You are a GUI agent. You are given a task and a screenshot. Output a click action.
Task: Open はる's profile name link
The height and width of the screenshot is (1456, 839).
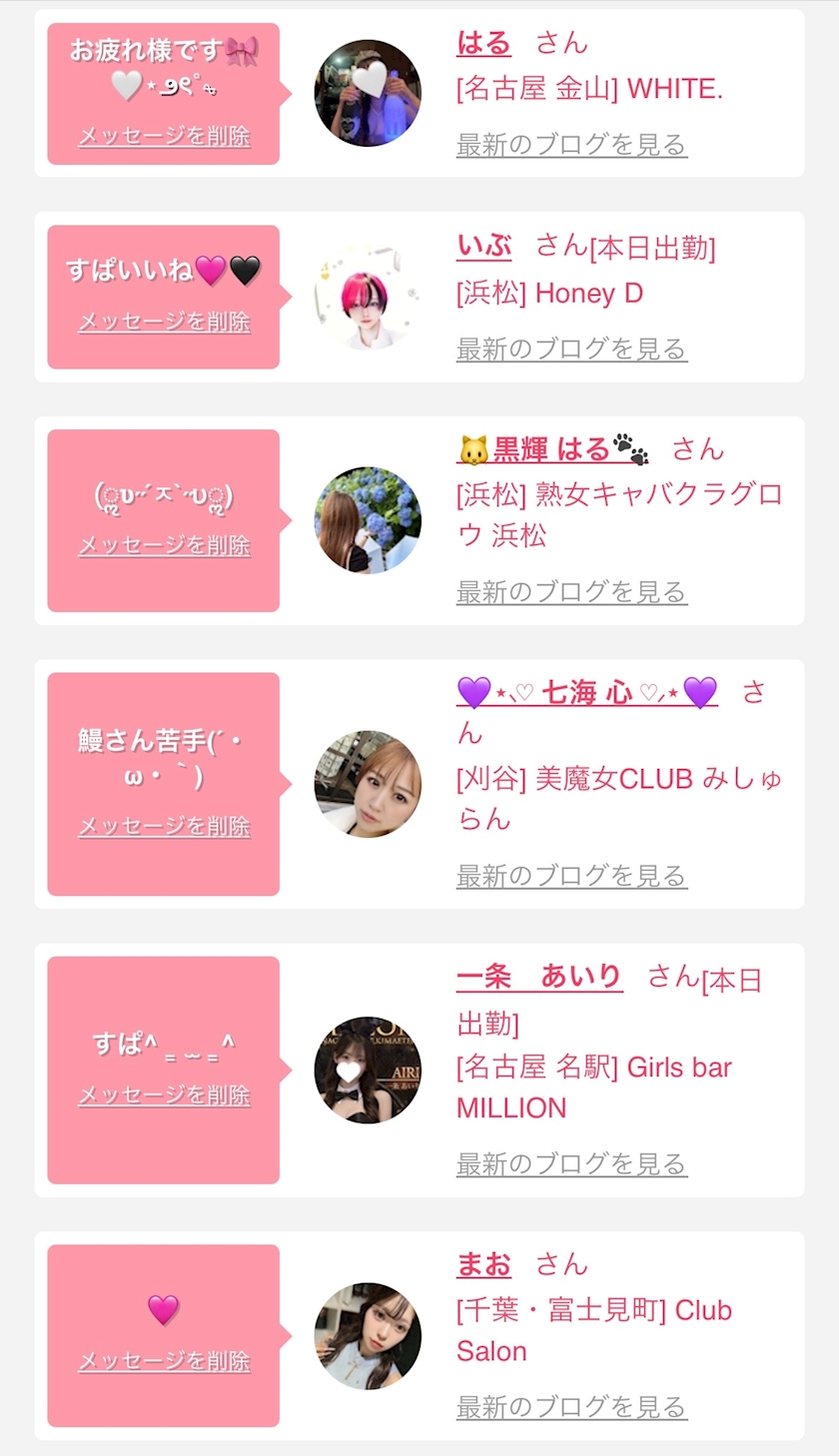point(483,43)
